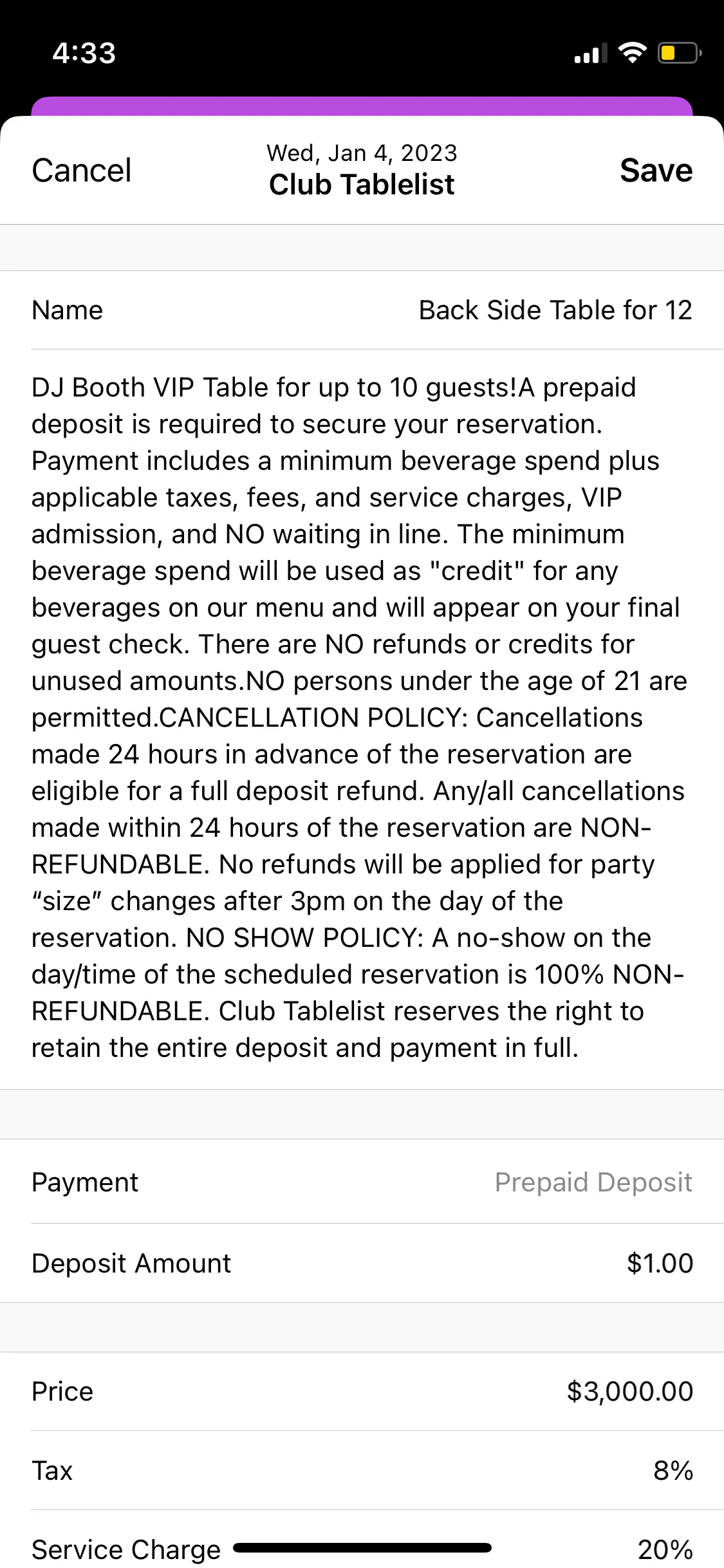Edit the Price field
The height and width of the screenshot is (1568, 724).
pyautogui.click(x=629, y=1392)
